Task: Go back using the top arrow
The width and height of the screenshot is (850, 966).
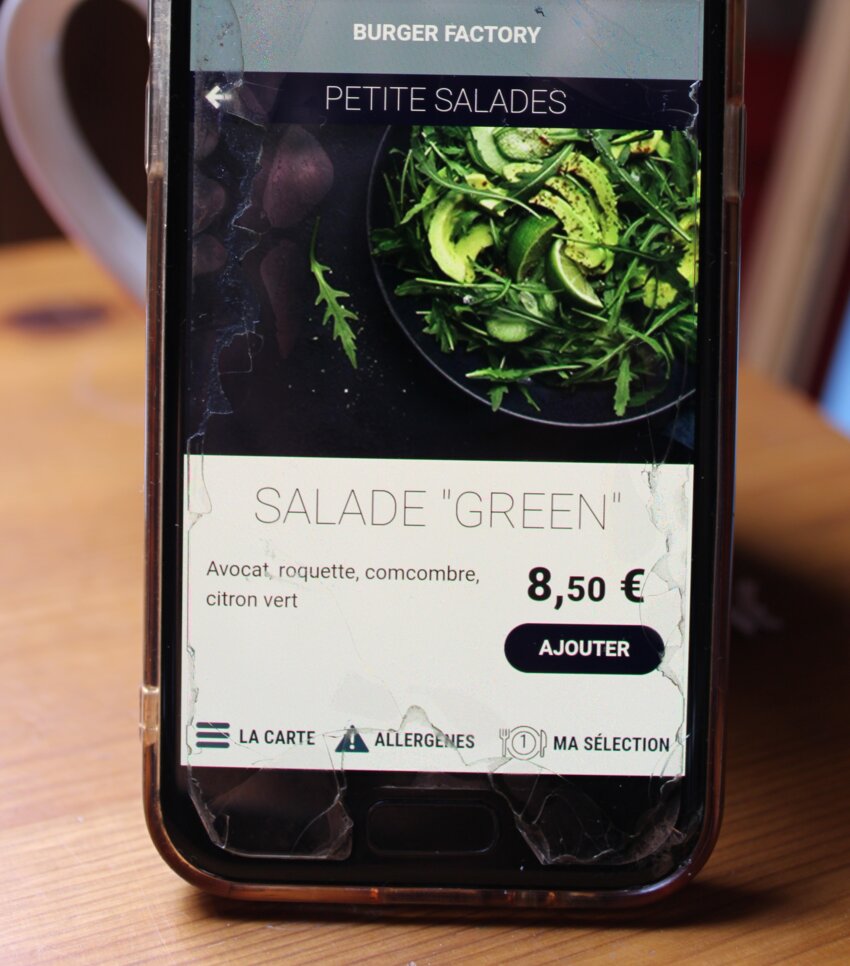Action: 217,98
